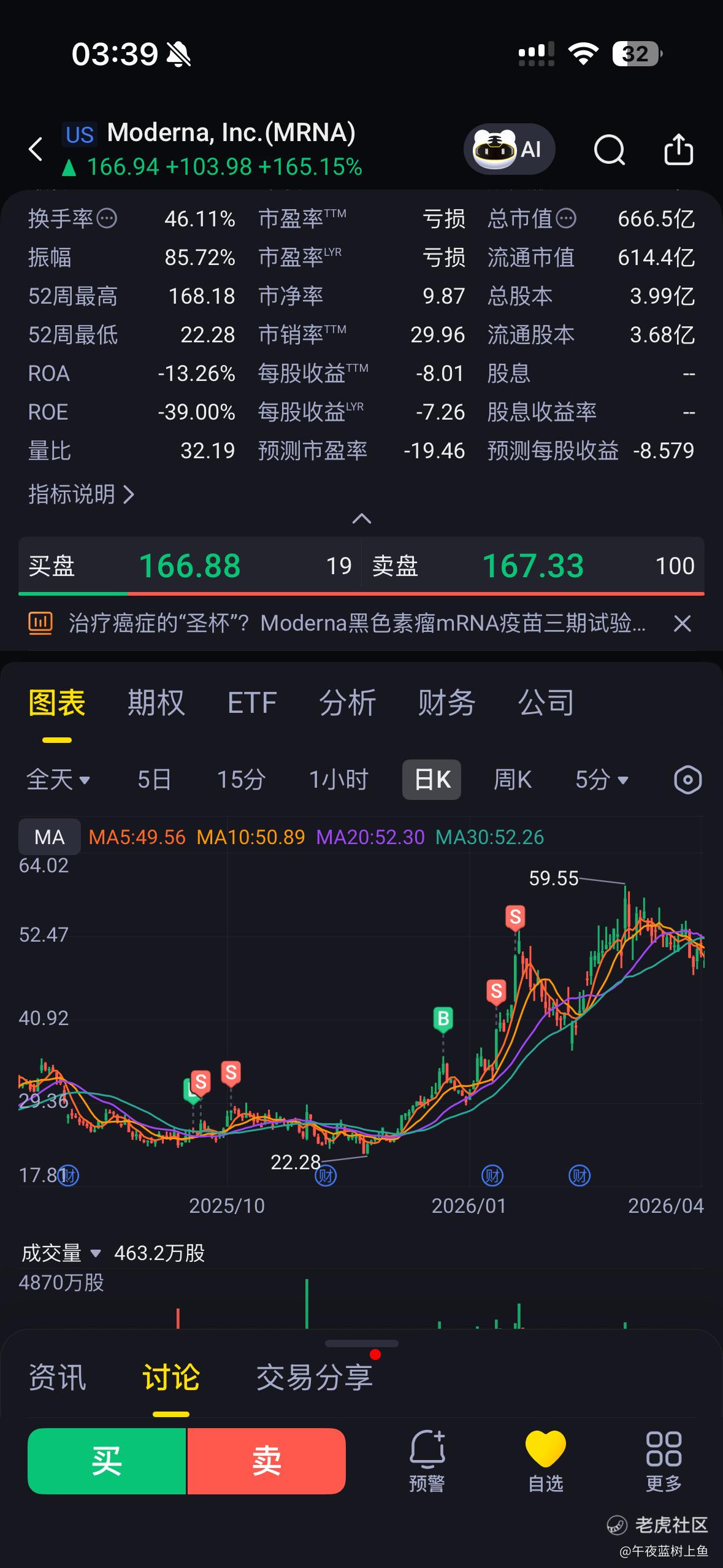
Task: Set a price alert with 预警
Action: 427,1461
